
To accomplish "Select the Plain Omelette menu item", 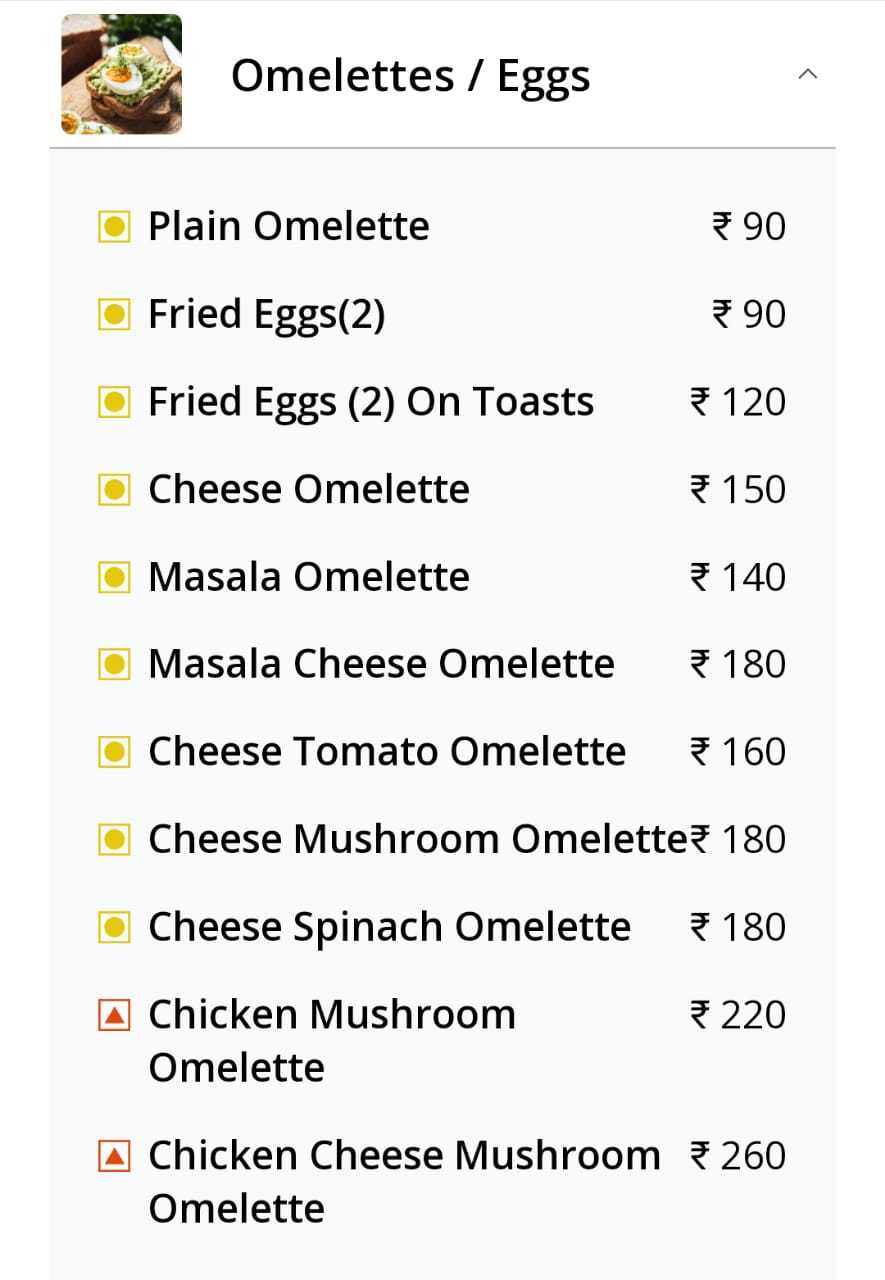I will click(x=288, y=226).
